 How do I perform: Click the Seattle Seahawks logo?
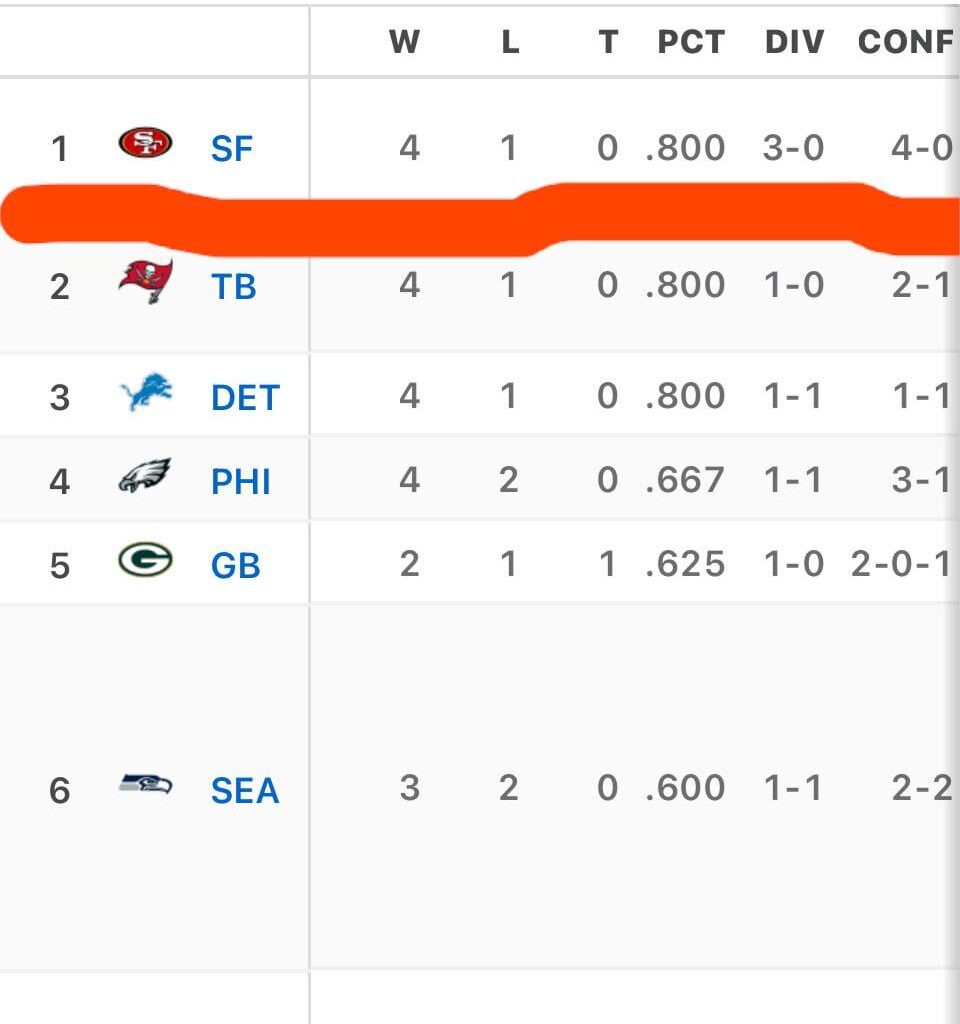click(x=142, y=790)
